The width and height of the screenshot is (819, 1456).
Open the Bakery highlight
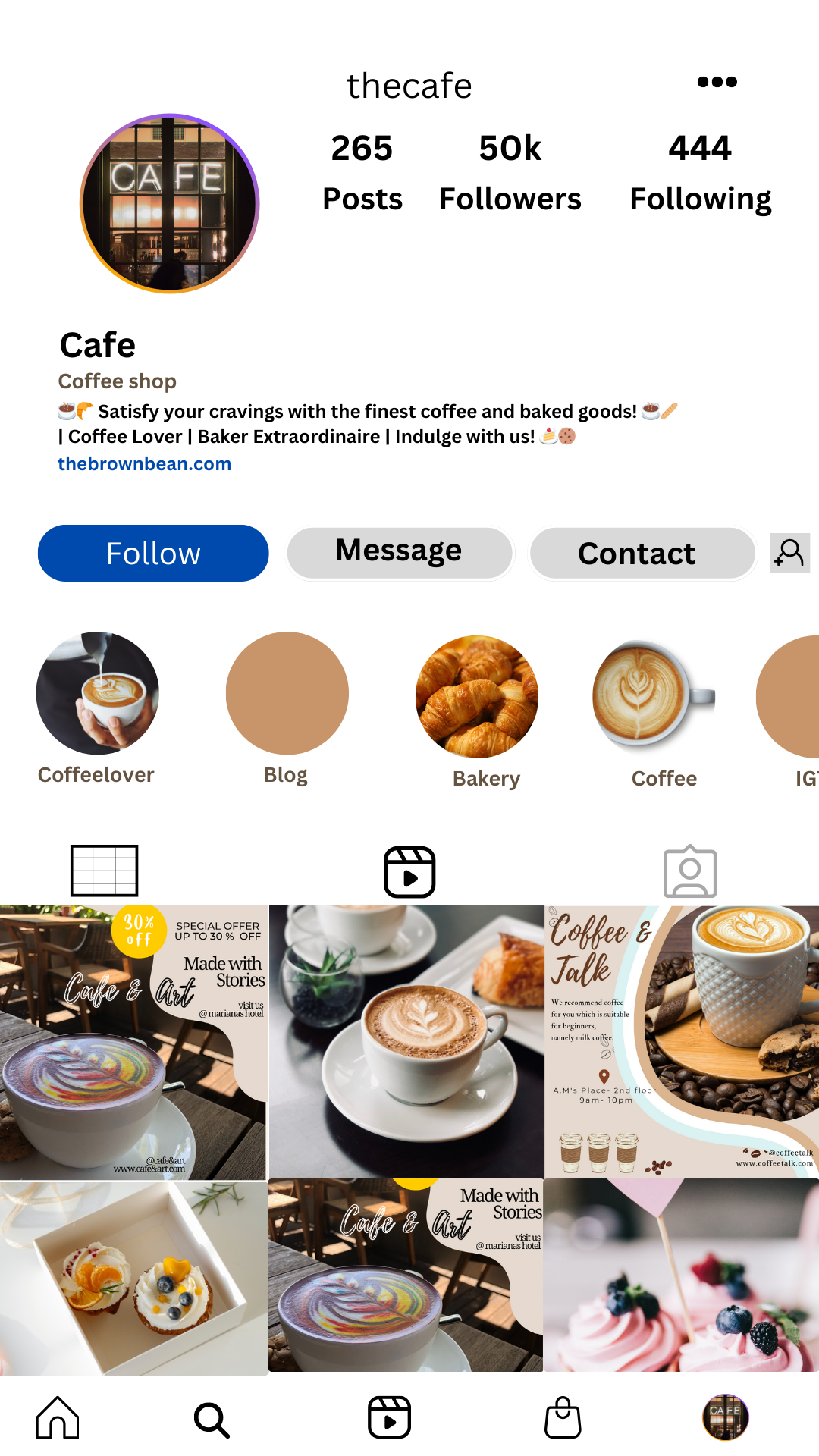[x=477, y=696]
